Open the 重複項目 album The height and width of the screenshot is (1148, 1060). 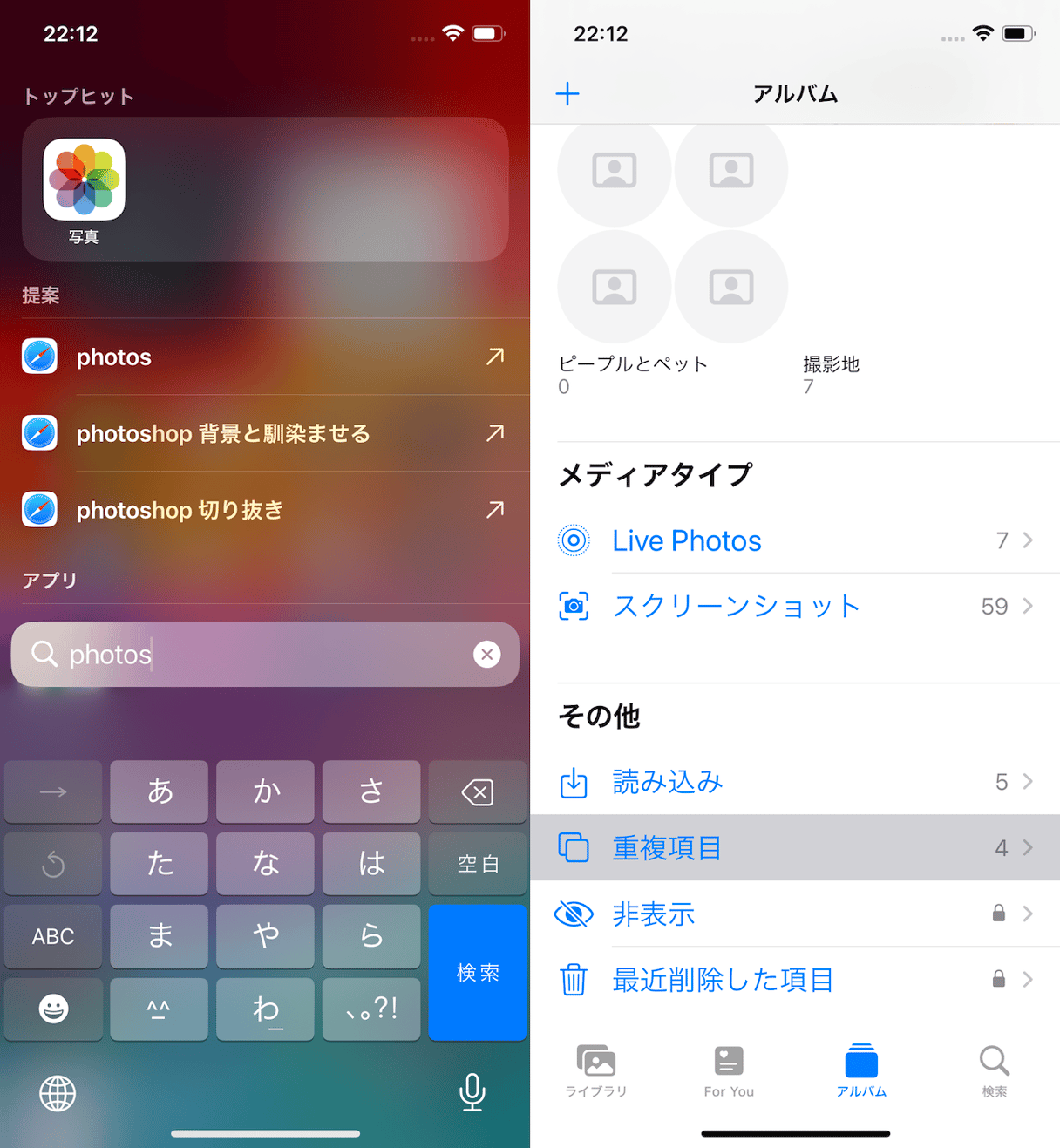click(x=795, y=847)
